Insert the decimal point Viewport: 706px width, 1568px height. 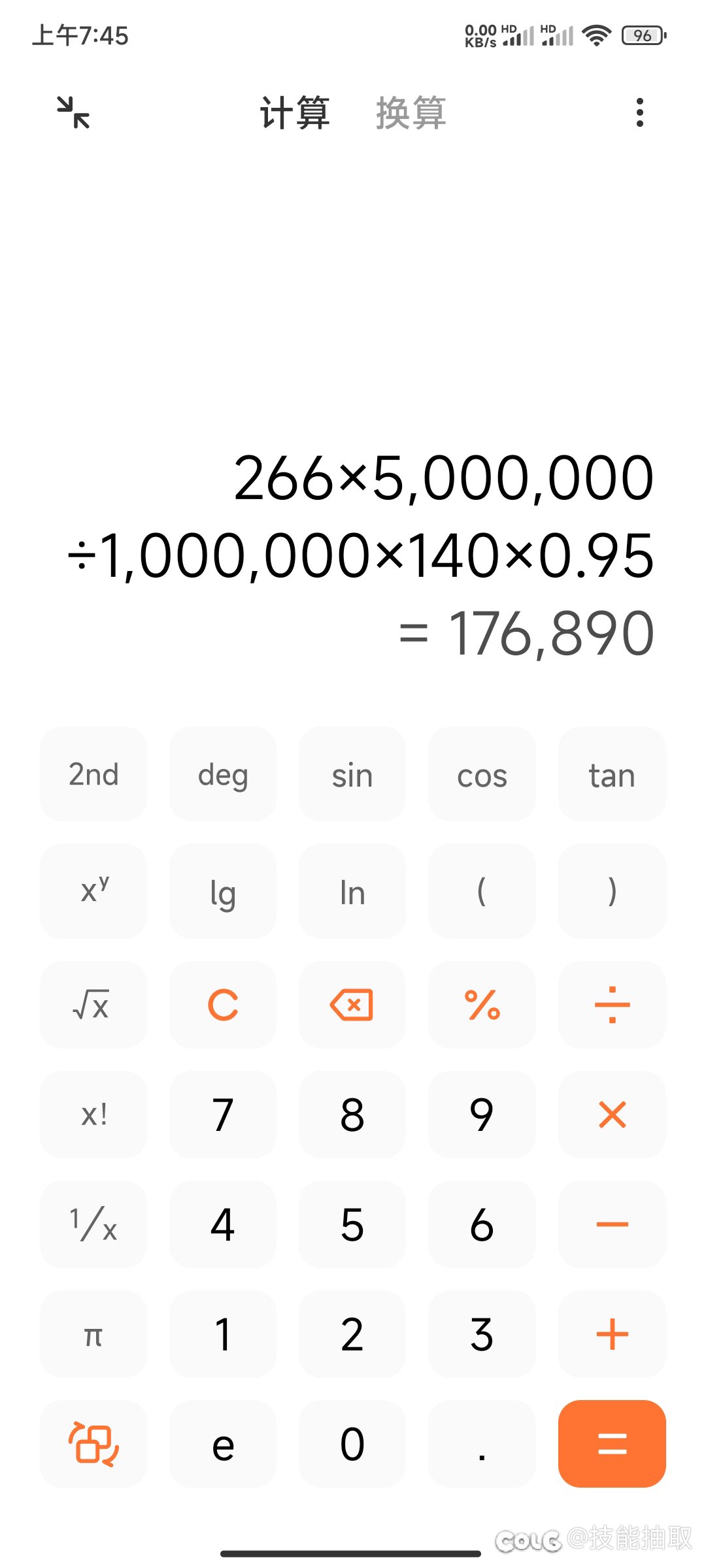(482, 1444)
